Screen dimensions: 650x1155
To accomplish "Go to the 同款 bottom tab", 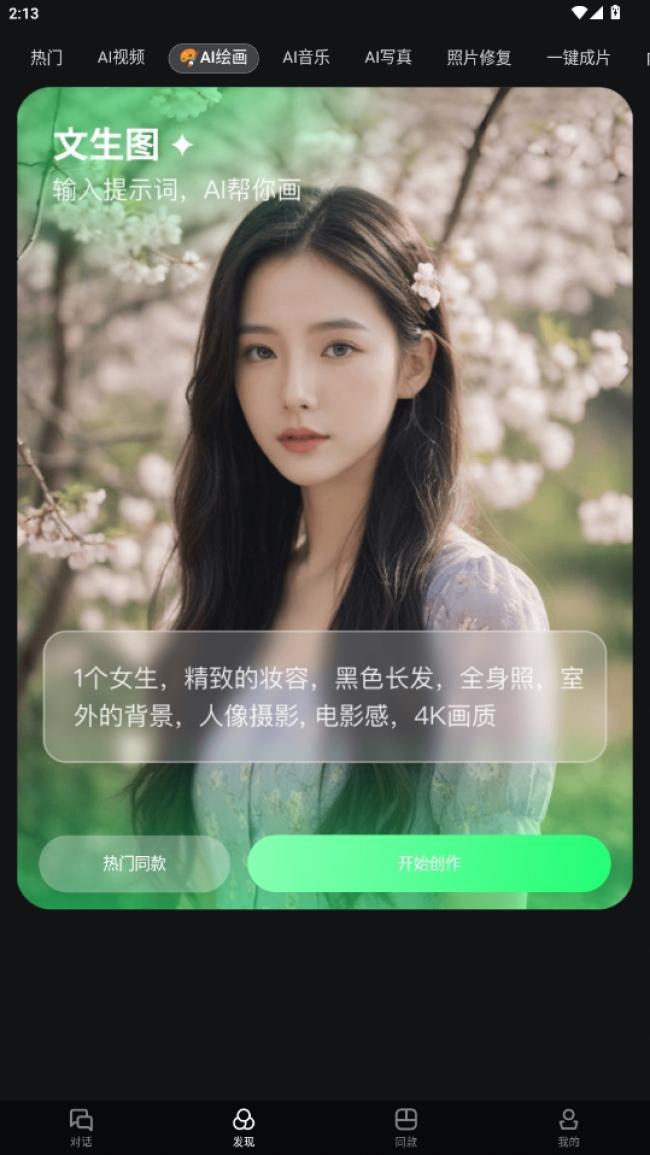I will click(406, 1127).
